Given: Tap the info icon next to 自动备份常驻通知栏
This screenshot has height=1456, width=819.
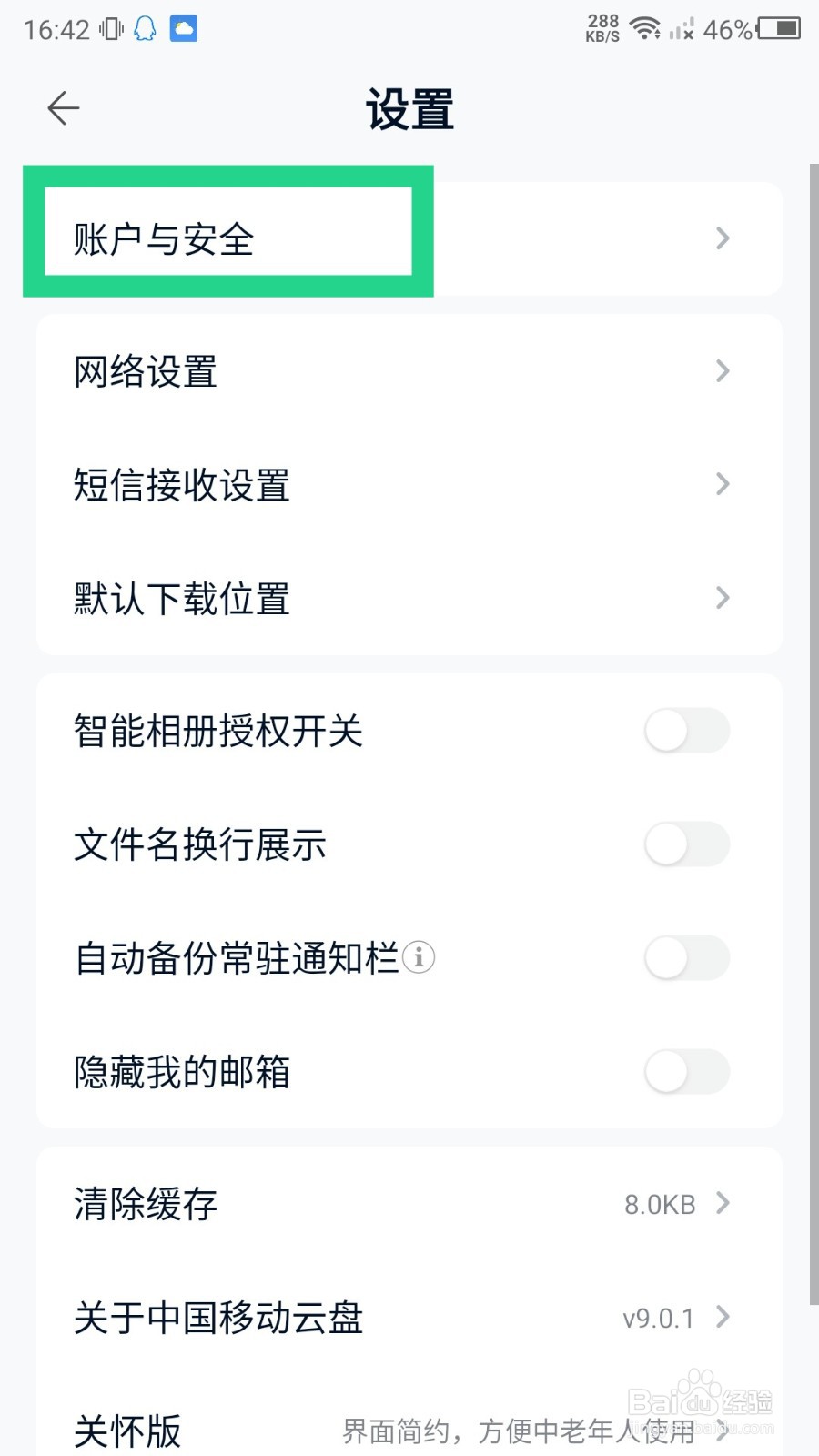Looking at the screenshot, I should click(418, 958).
